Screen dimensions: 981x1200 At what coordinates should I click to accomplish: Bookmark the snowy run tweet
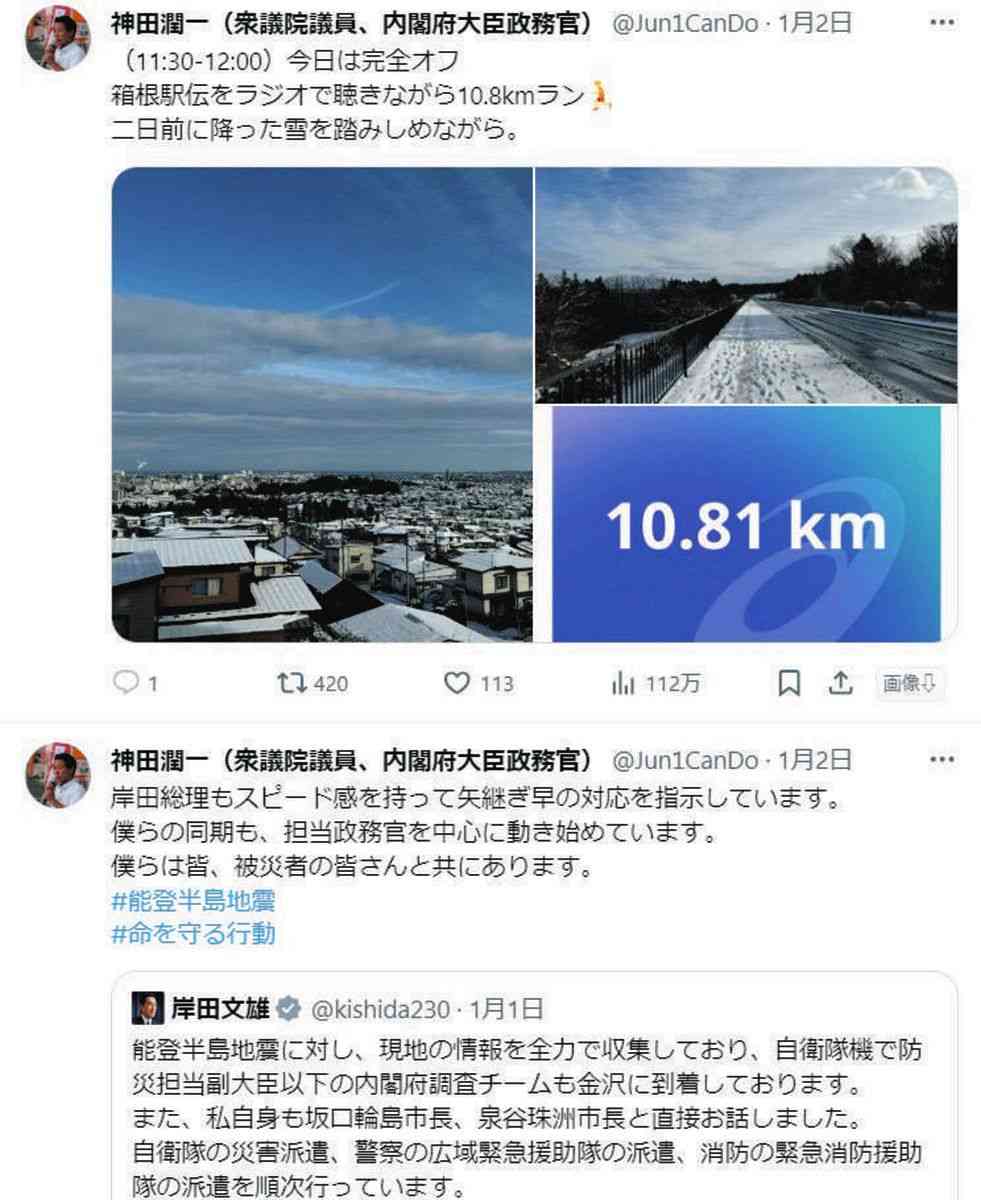(791, 682)
